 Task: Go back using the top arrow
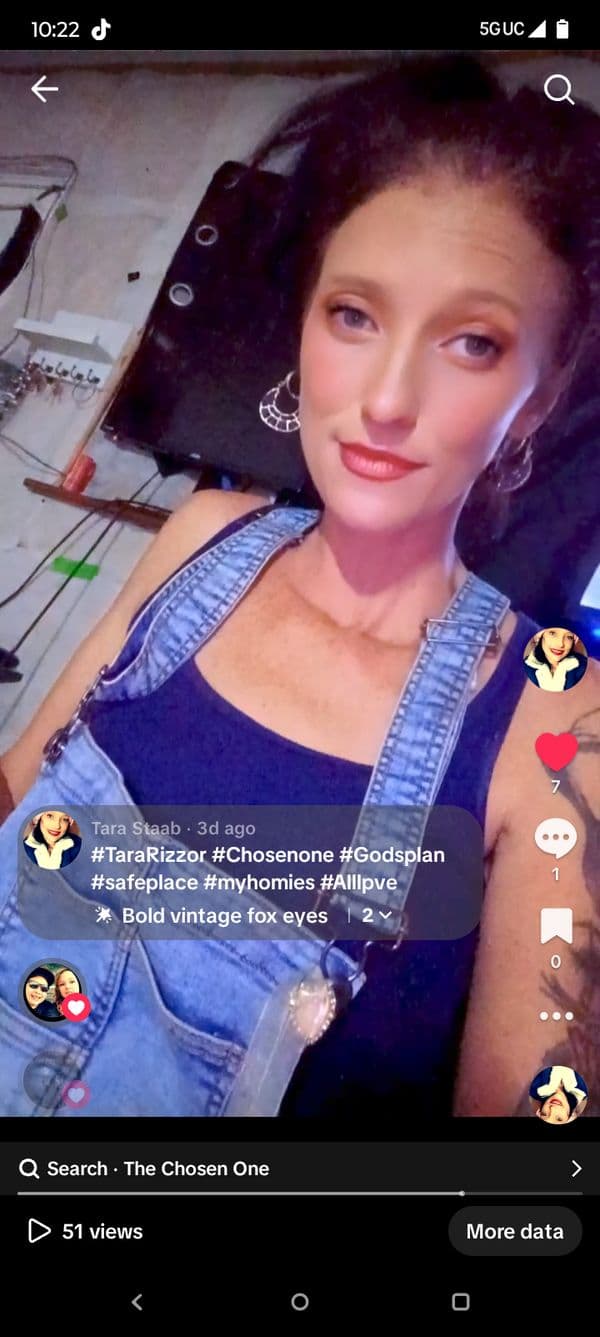(x=44, y=90)
